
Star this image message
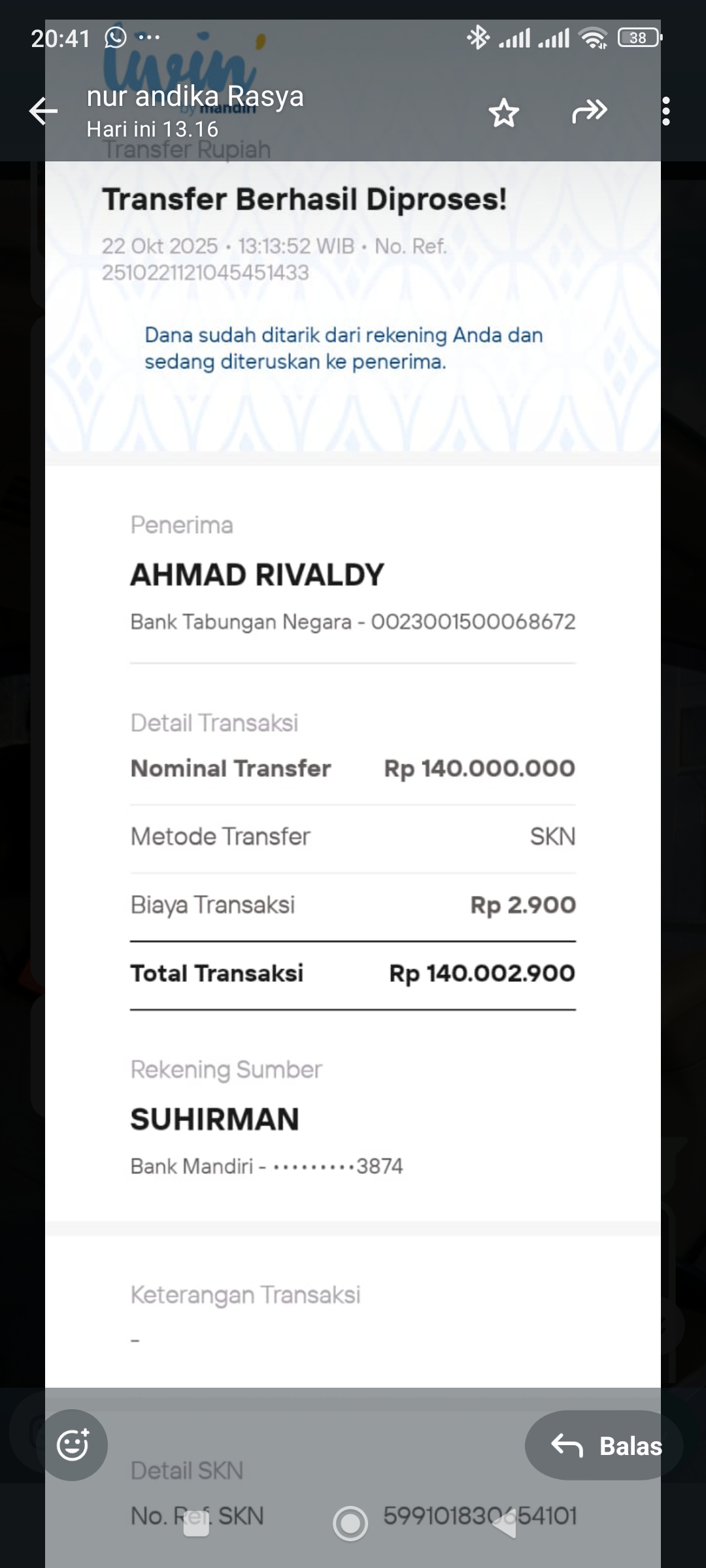click(504, 112)
